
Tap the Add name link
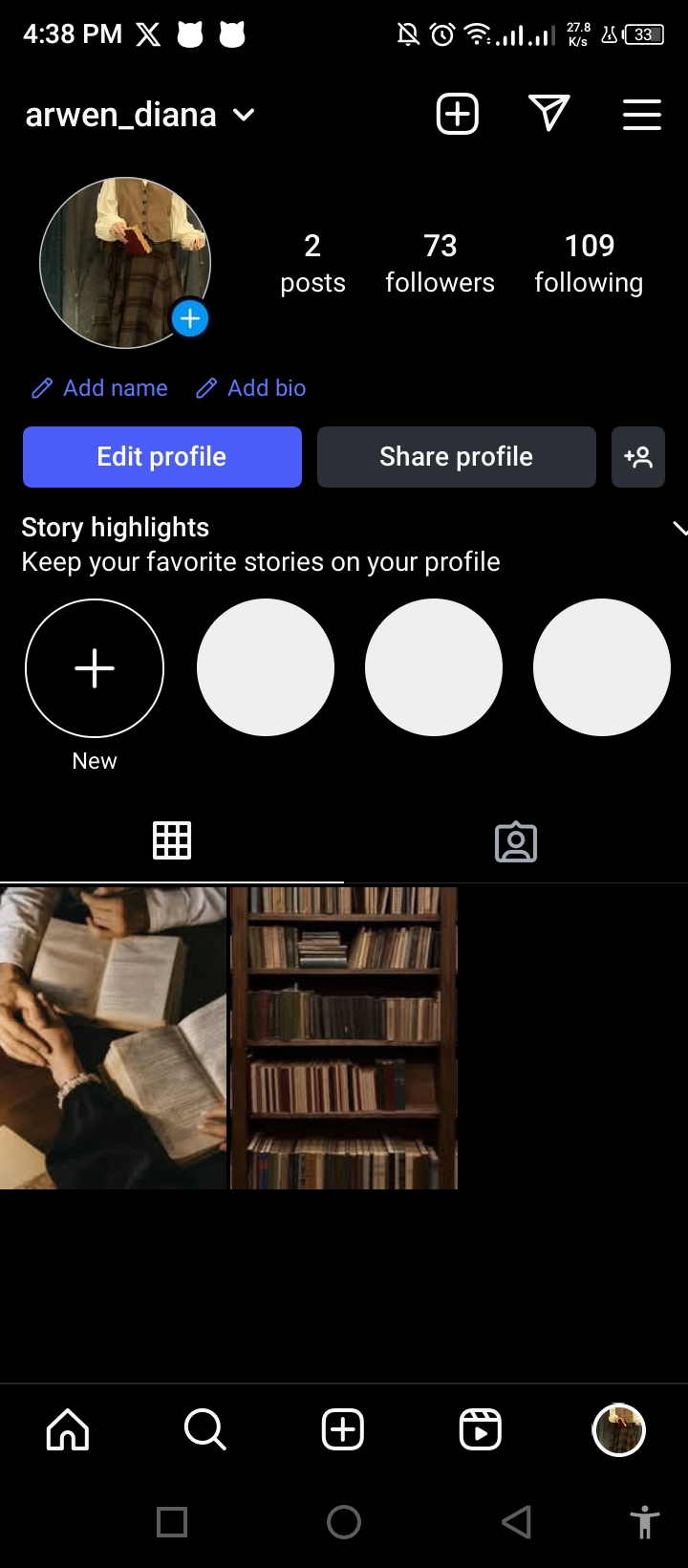pos(100,388)
